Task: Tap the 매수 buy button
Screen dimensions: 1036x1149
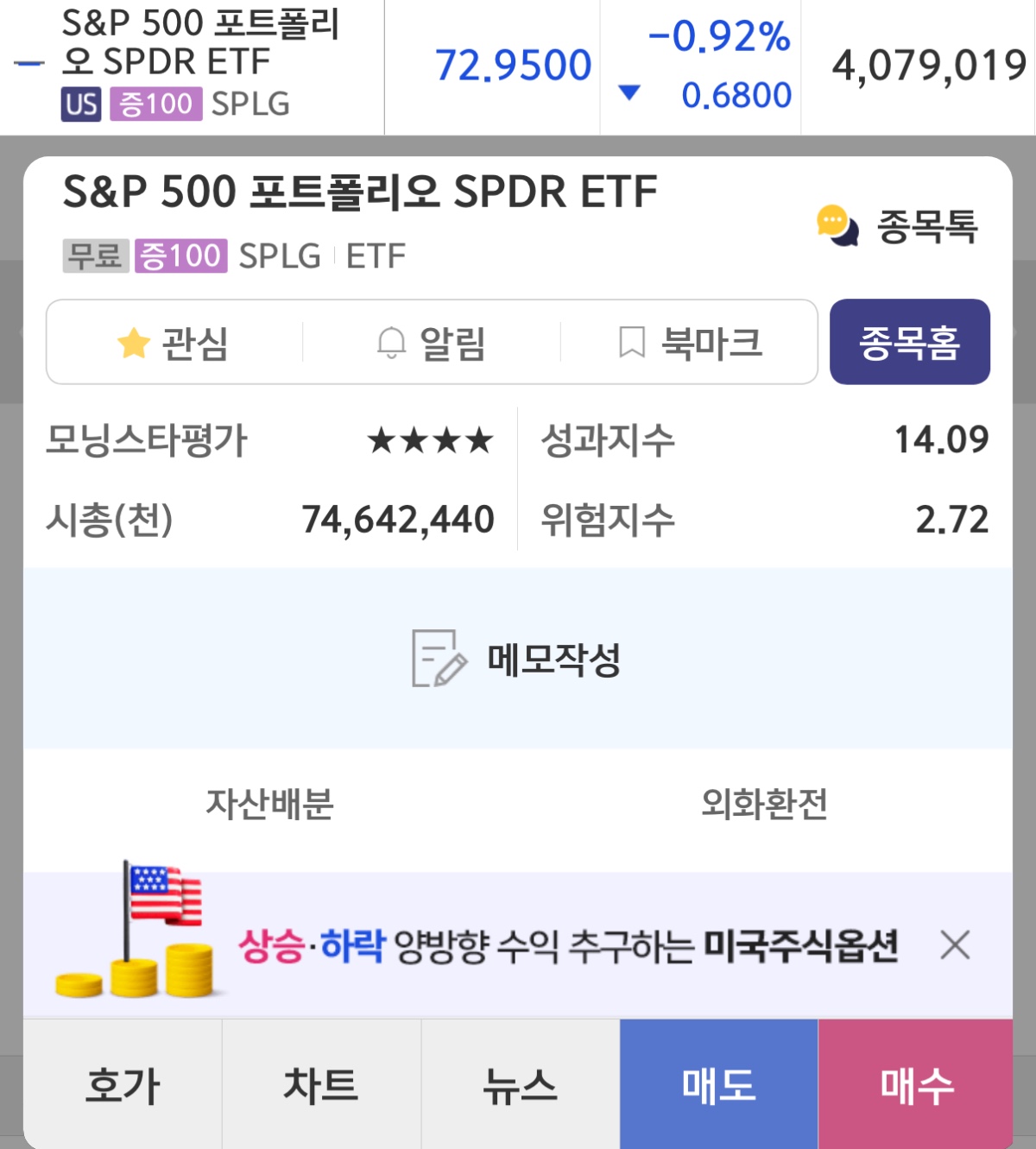Action: [915, 1087]
